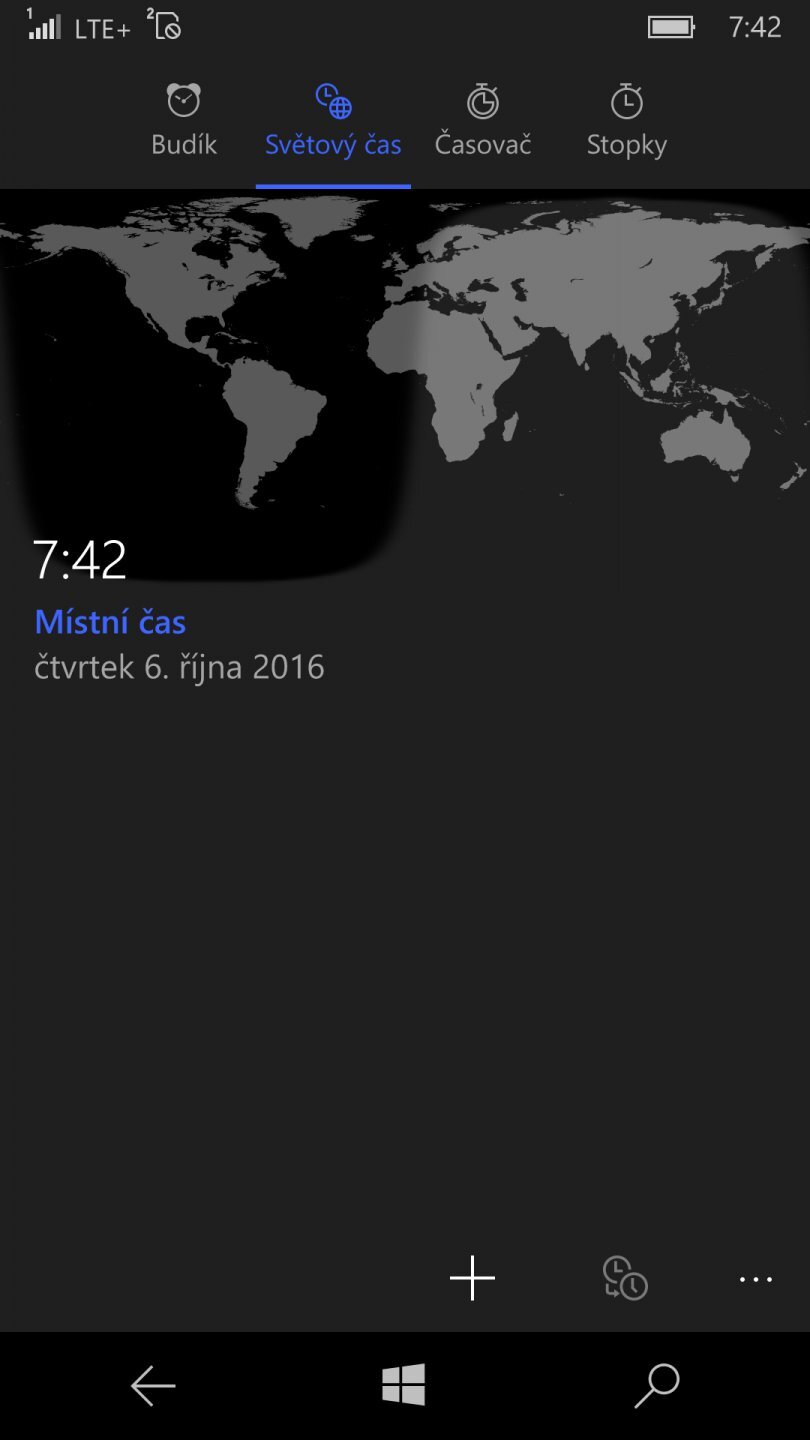
Task: Open the ellipsis more options menu
Action: tap(755, 1280)
